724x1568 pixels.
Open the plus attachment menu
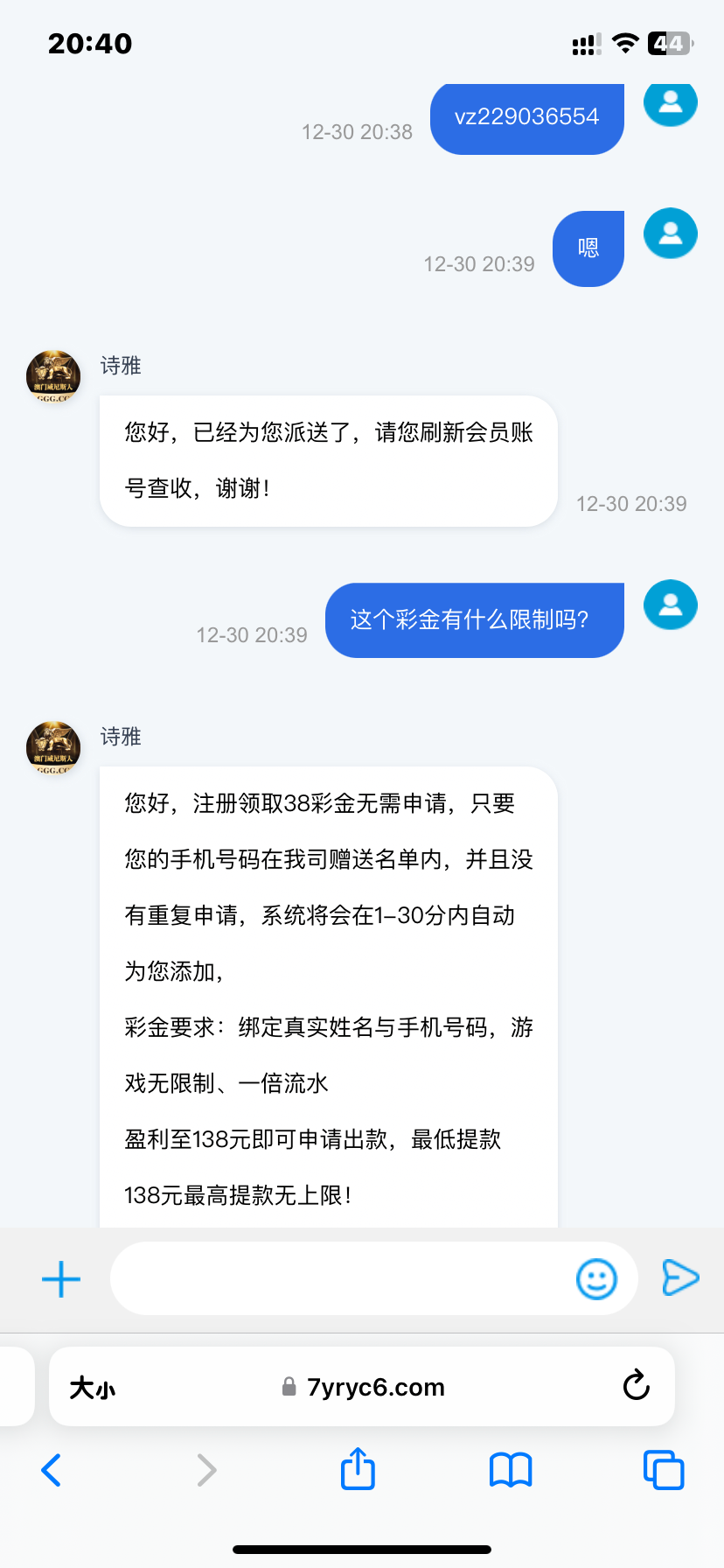[61, 1279]
